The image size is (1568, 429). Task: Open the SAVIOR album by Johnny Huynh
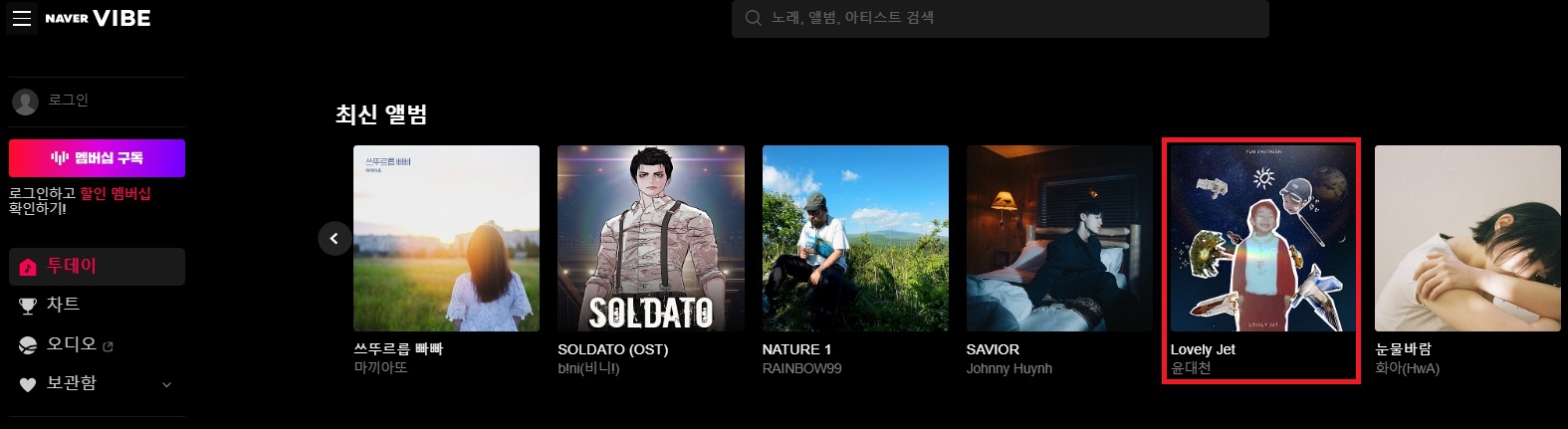[1059, 239]
